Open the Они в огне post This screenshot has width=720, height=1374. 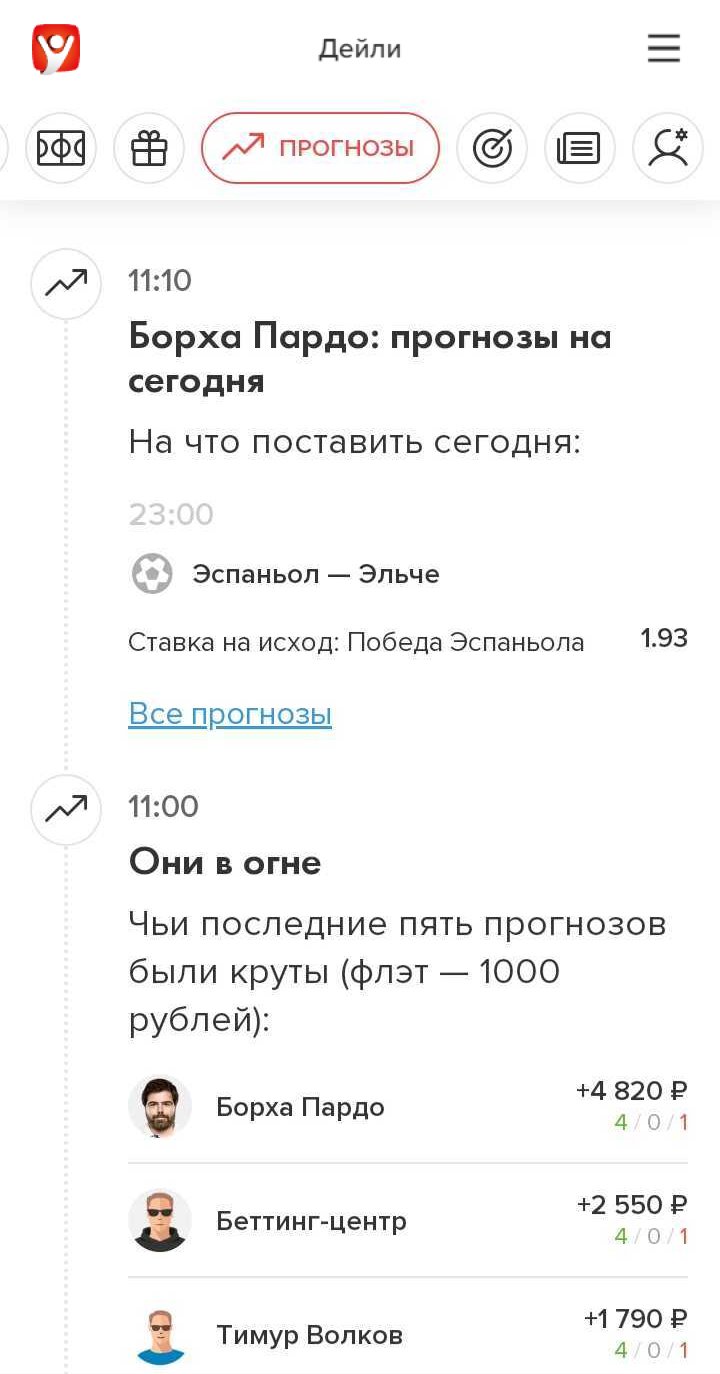225,862
